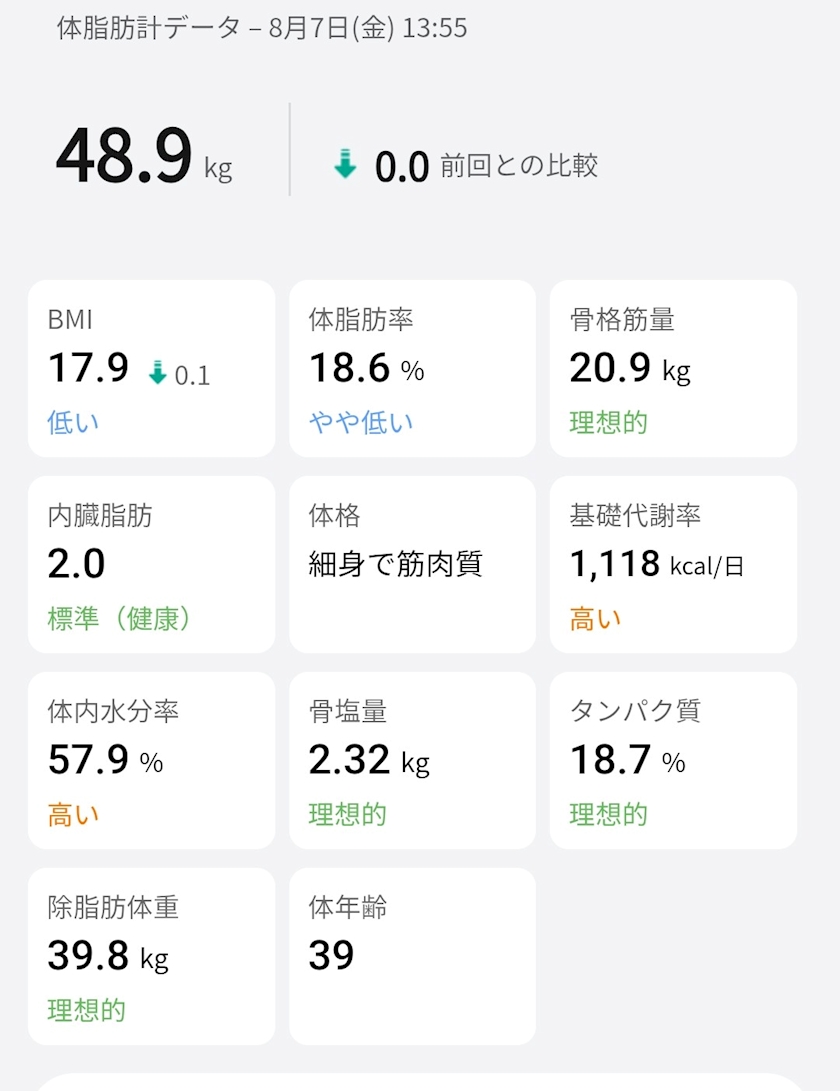View the 内臓脂肪 2.0 card

[x=151, y=564]
